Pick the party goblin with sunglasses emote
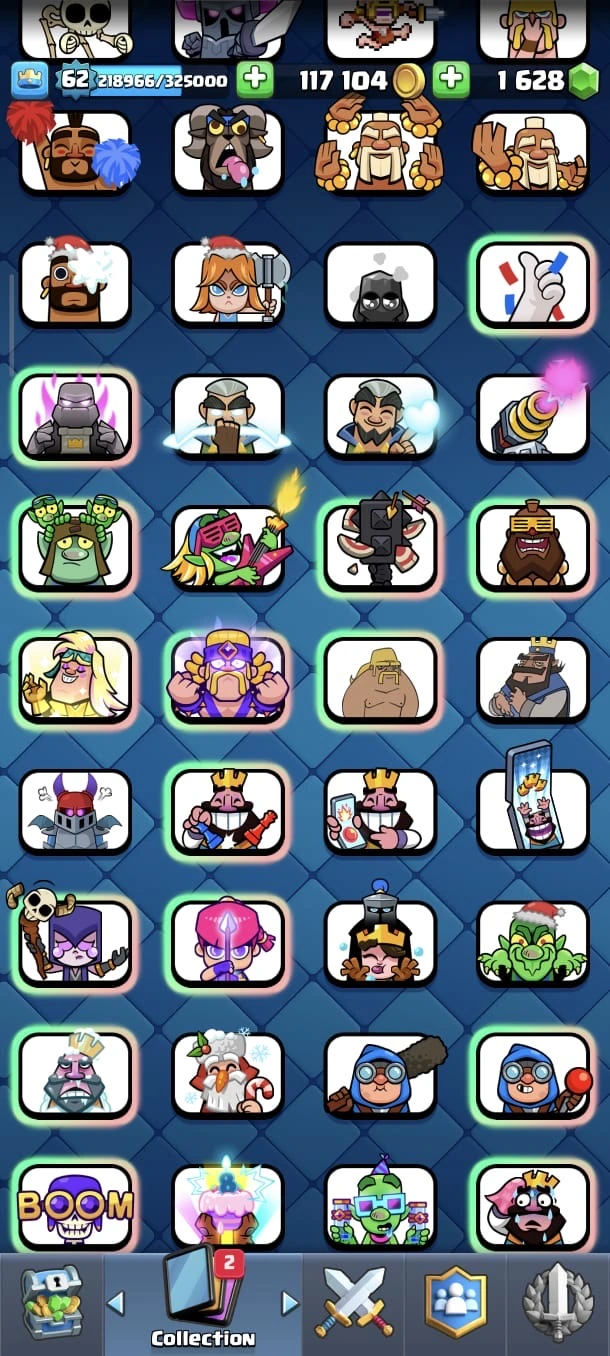Viewport: 610px width, 1356px height. click(x=380, y=1206)
